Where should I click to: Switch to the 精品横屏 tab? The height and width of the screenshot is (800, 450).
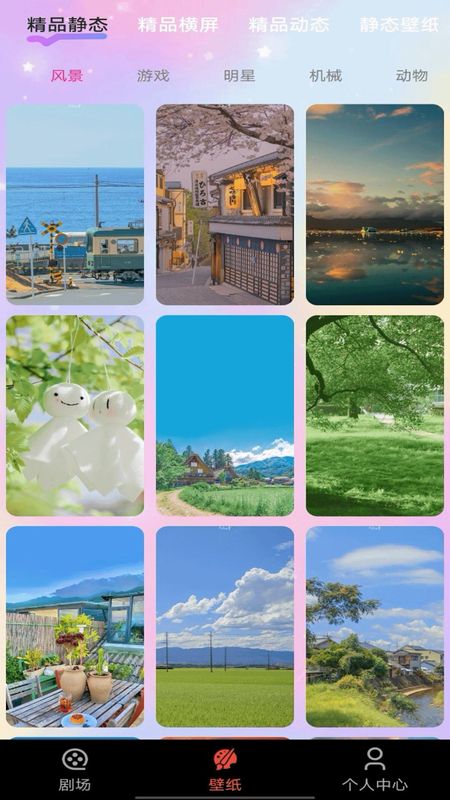tap(178, 24)
